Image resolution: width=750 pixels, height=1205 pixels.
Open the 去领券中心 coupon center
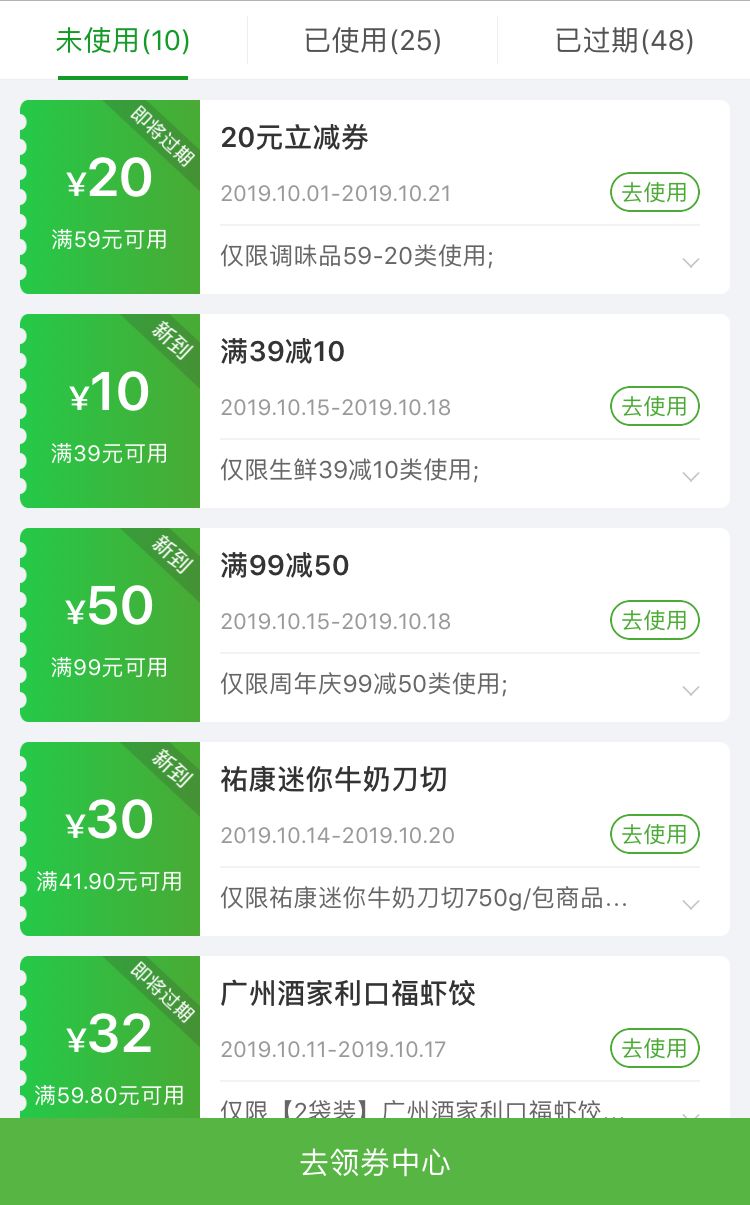tap(375, 1163)
